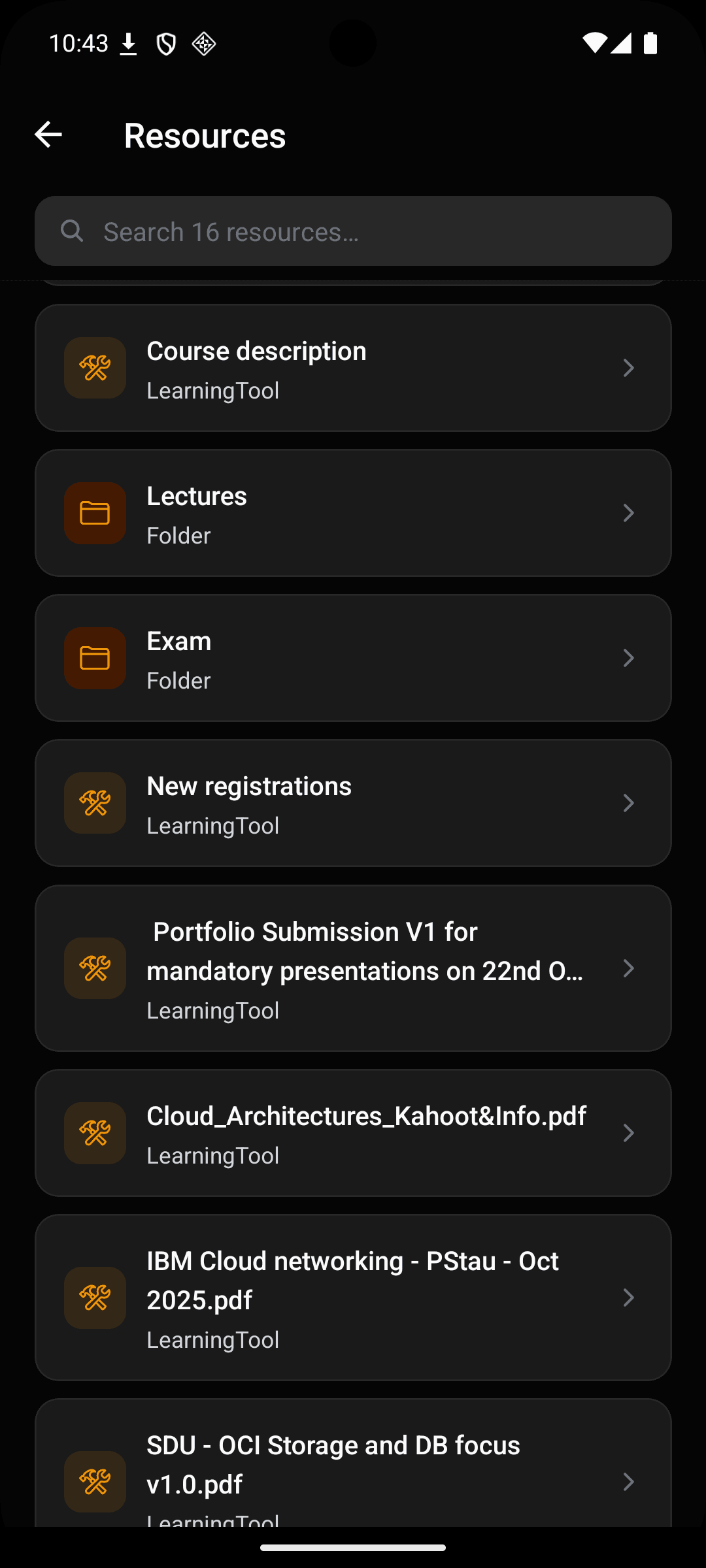706x1568 pixels.
Task: Select the Lectures folder icon
Action: click(95, 513)
